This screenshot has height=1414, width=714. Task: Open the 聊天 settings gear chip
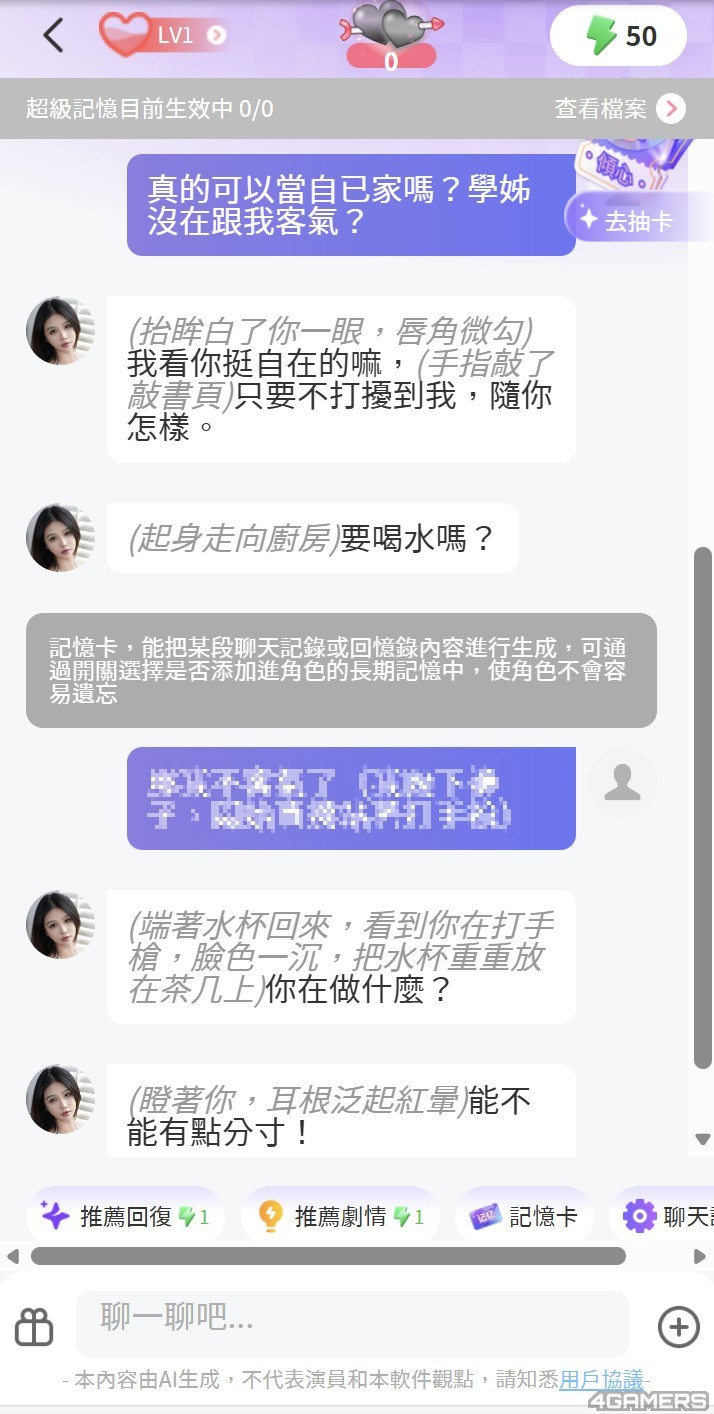tap(666, 1216)
